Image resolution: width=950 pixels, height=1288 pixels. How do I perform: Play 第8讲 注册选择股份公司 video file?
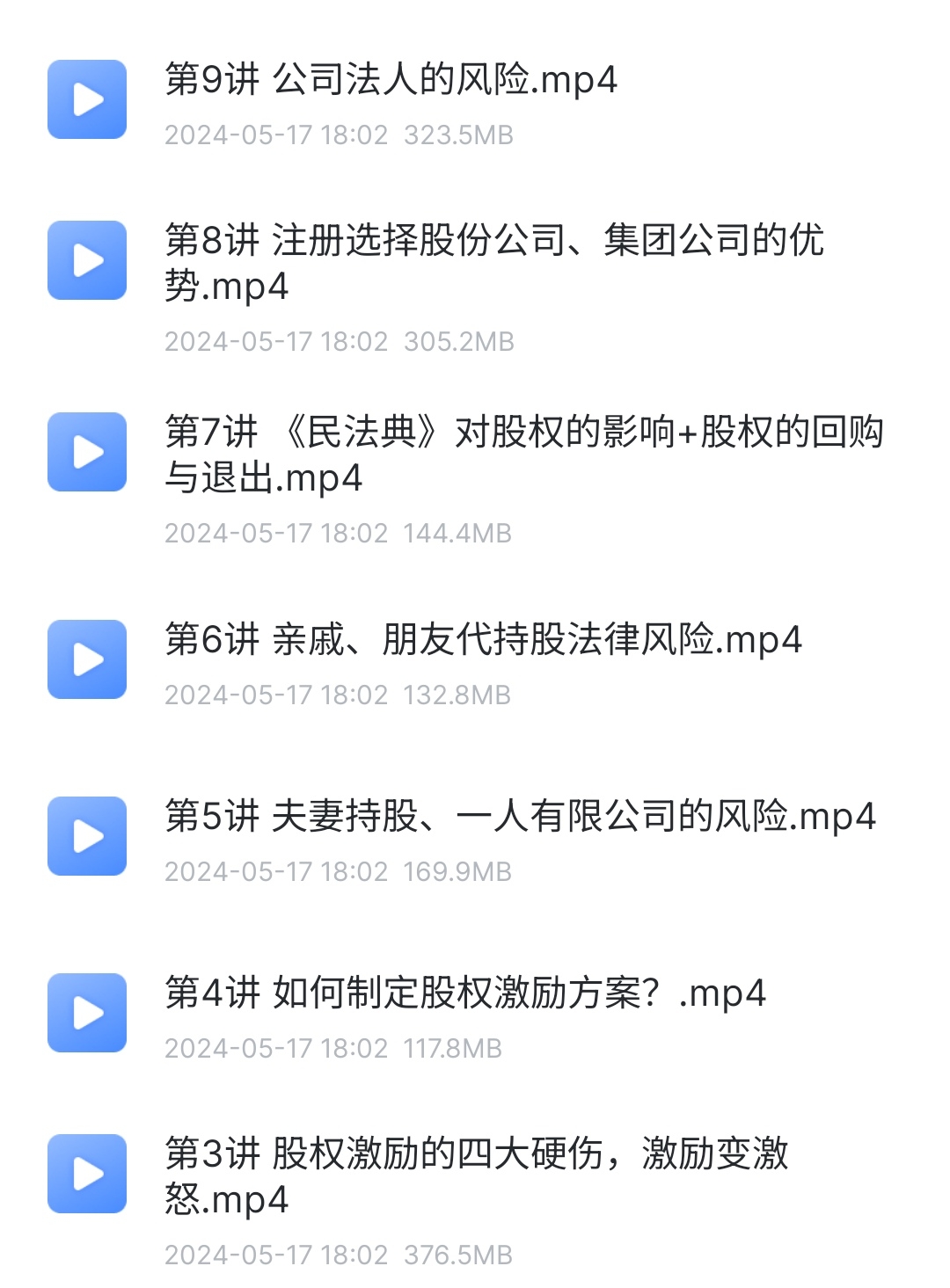point(493,262)
